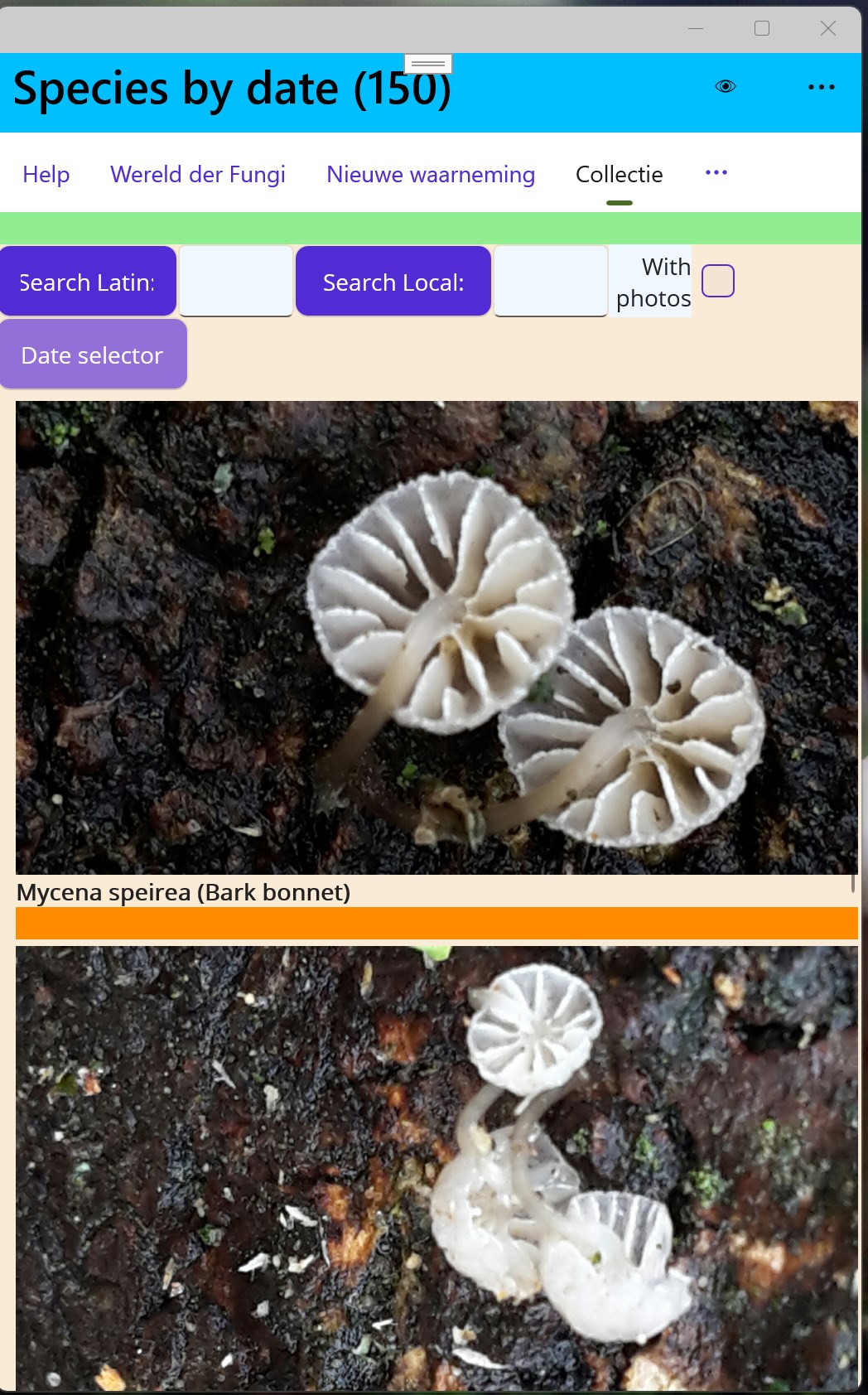
Task: Open the second mushroom photo card
Action: coord(436,1168)
